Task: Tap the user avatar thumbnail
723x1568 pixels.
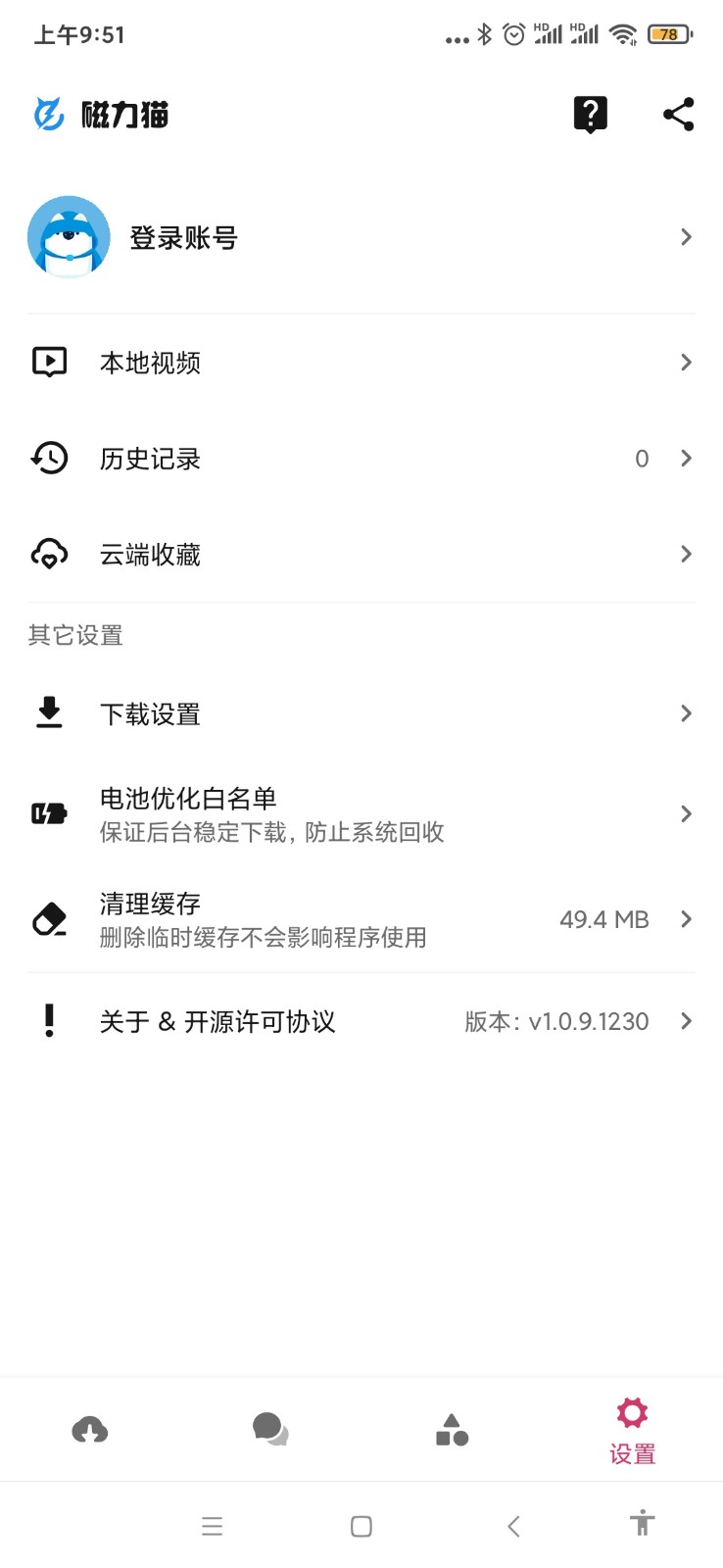Action: [67, 236]
